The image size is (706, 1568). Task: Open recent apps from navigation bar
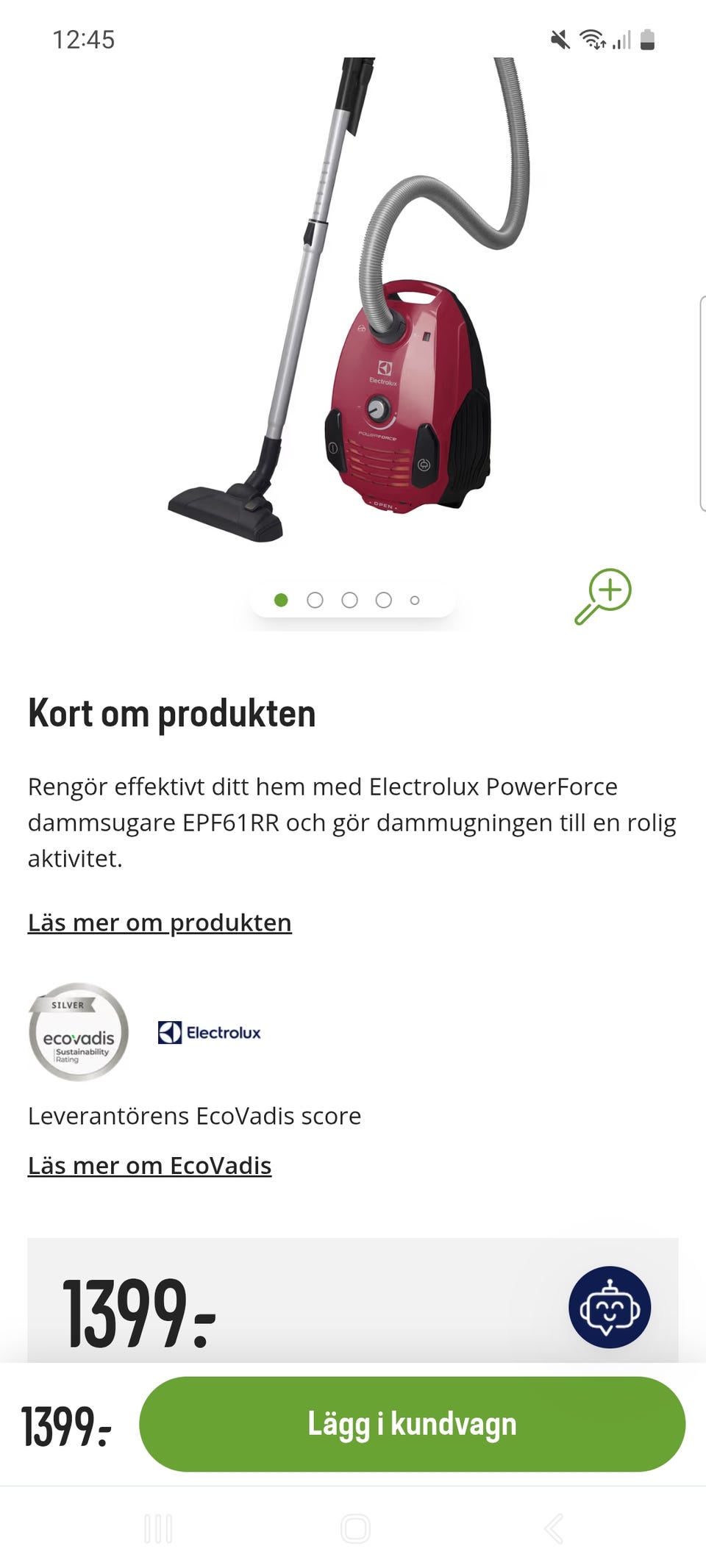[x=158, y=1529]
